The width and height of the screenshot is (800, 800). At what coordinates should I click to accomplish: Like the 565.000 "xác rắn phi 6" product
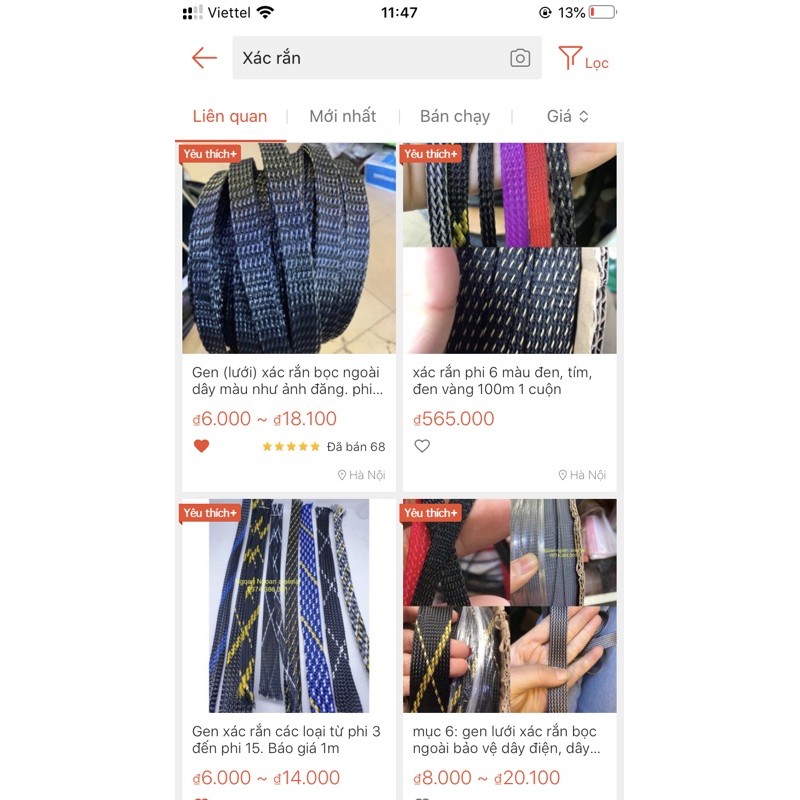click(x=422, y=446)
